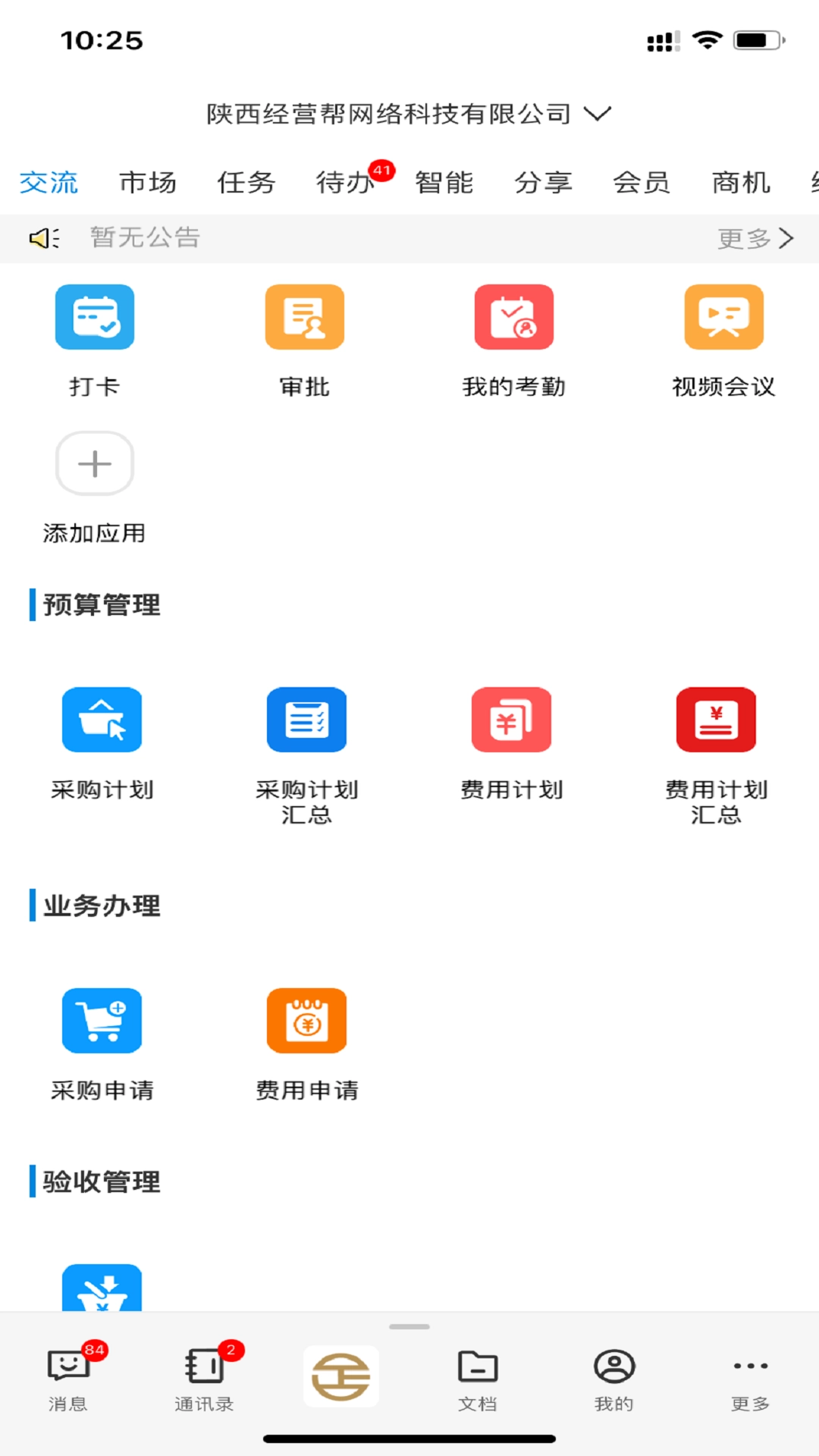819x1456 pixels.
Task: Open the 采购计划汇总 summary icon
Action: click(x=306, y=719)
